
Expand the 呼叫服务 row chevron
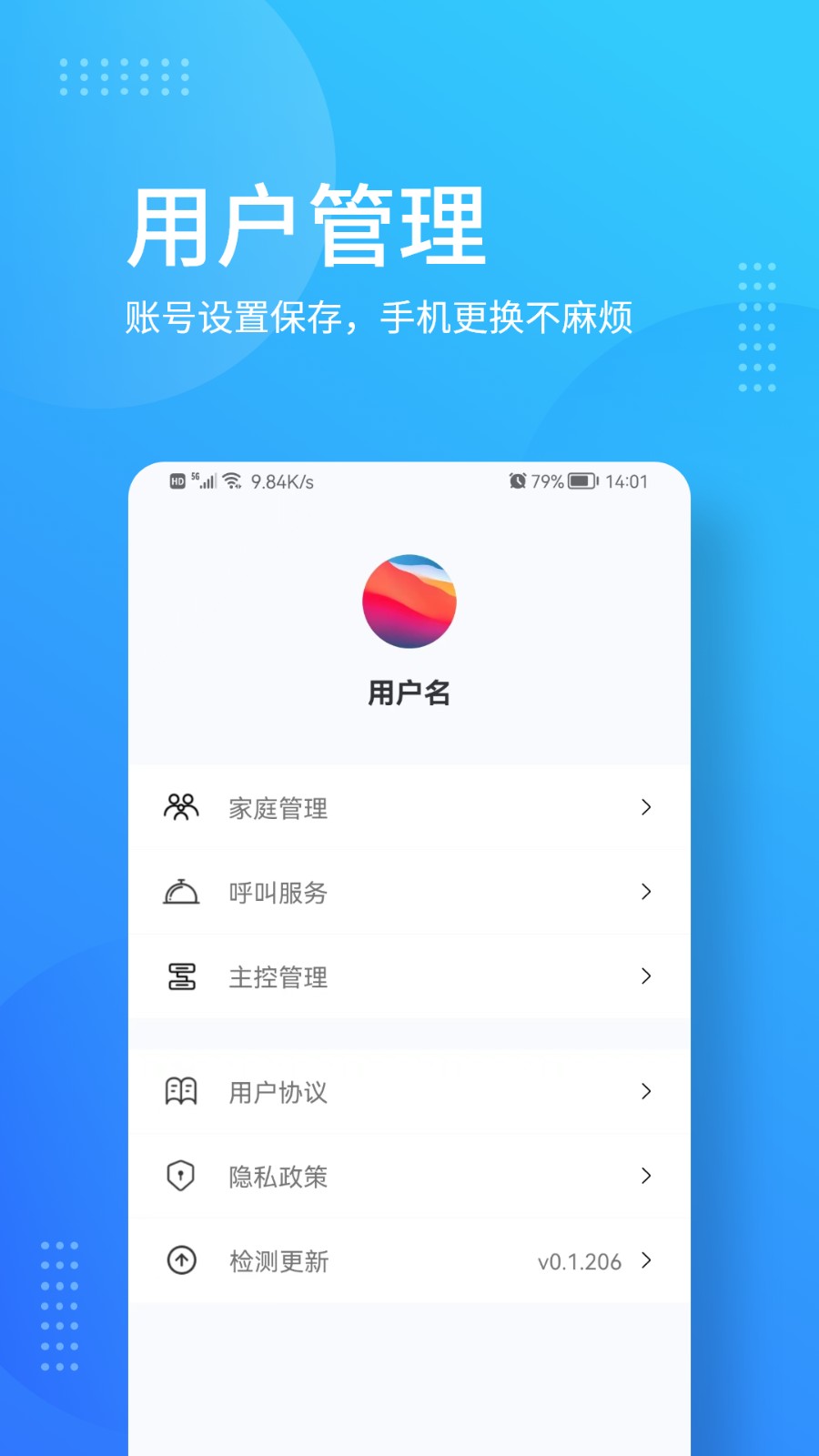pos(646,892)
